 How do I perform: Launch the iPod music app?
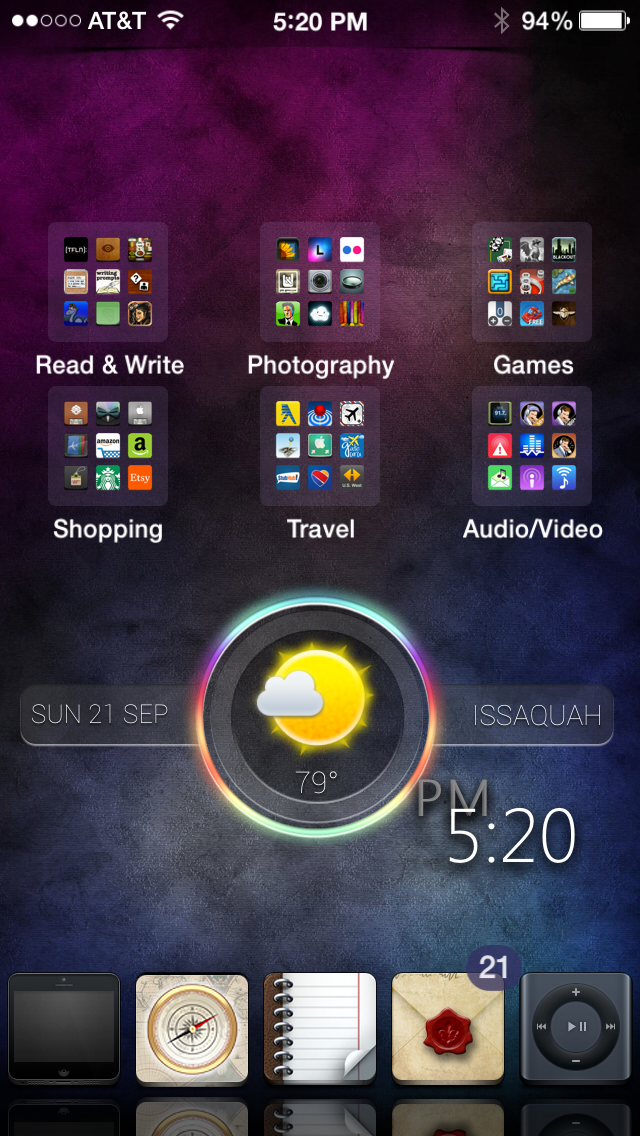[x=576, y=1029]
